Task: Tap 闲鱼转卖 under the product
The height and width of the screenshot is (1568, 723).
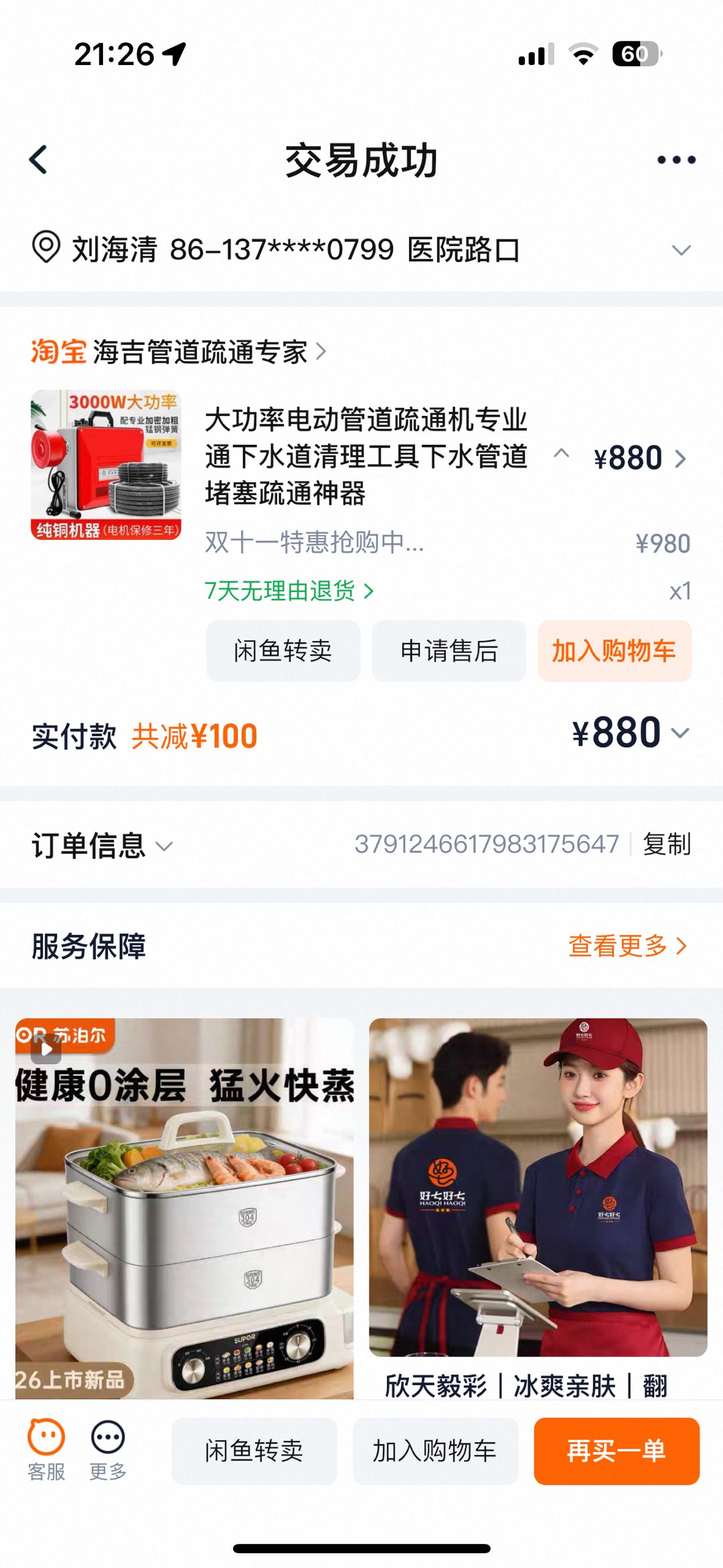Action: pyautogui.click(x=283, y=651)
